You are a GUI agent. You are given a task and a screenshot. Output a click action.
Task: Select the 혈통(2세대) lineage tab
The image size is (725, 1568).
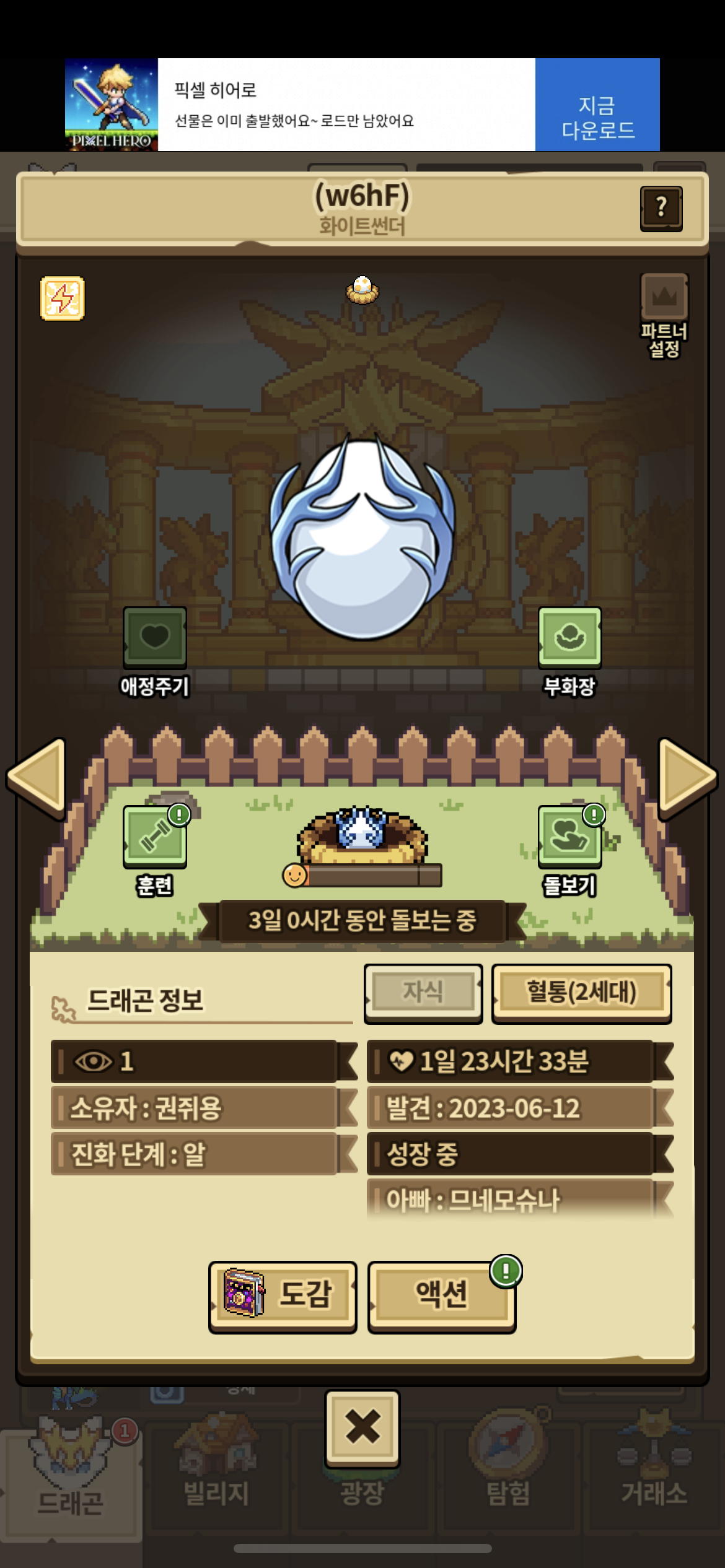[581, 992]
